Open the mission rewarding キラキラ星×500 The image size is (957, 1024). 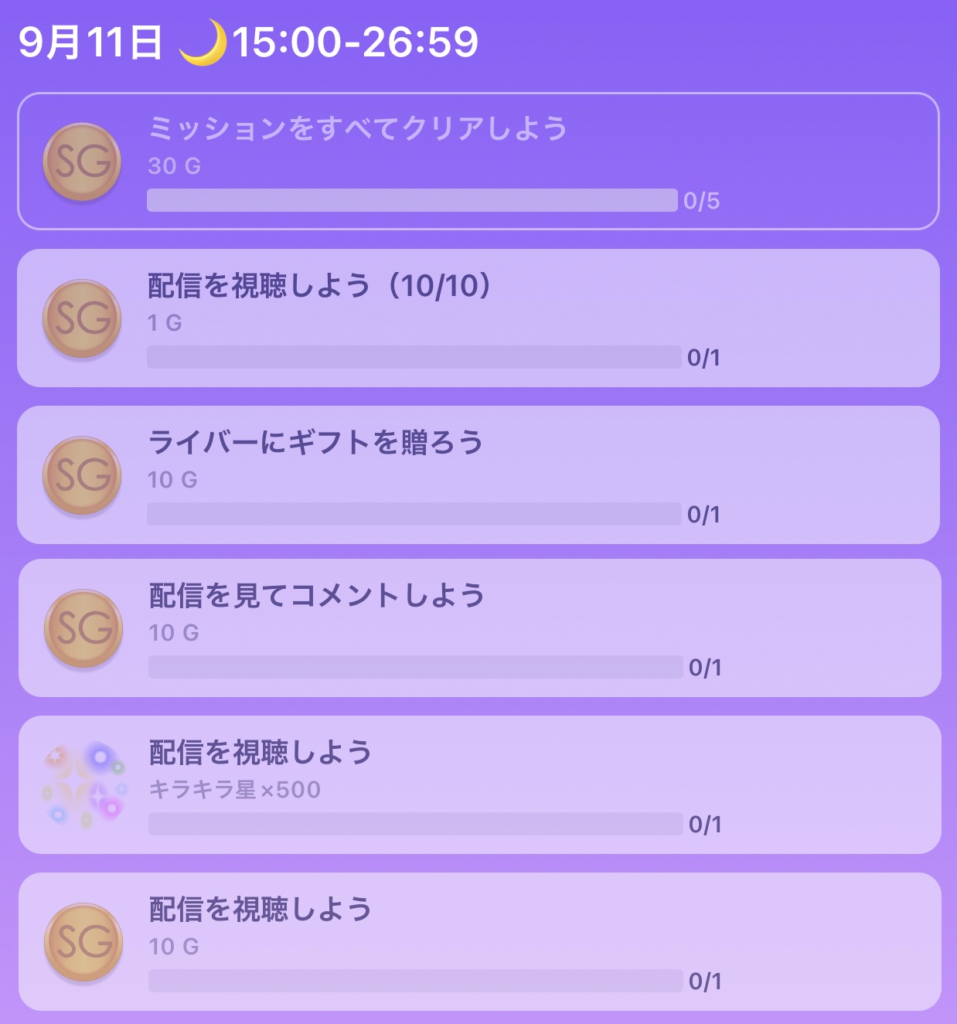pos(478,785)
